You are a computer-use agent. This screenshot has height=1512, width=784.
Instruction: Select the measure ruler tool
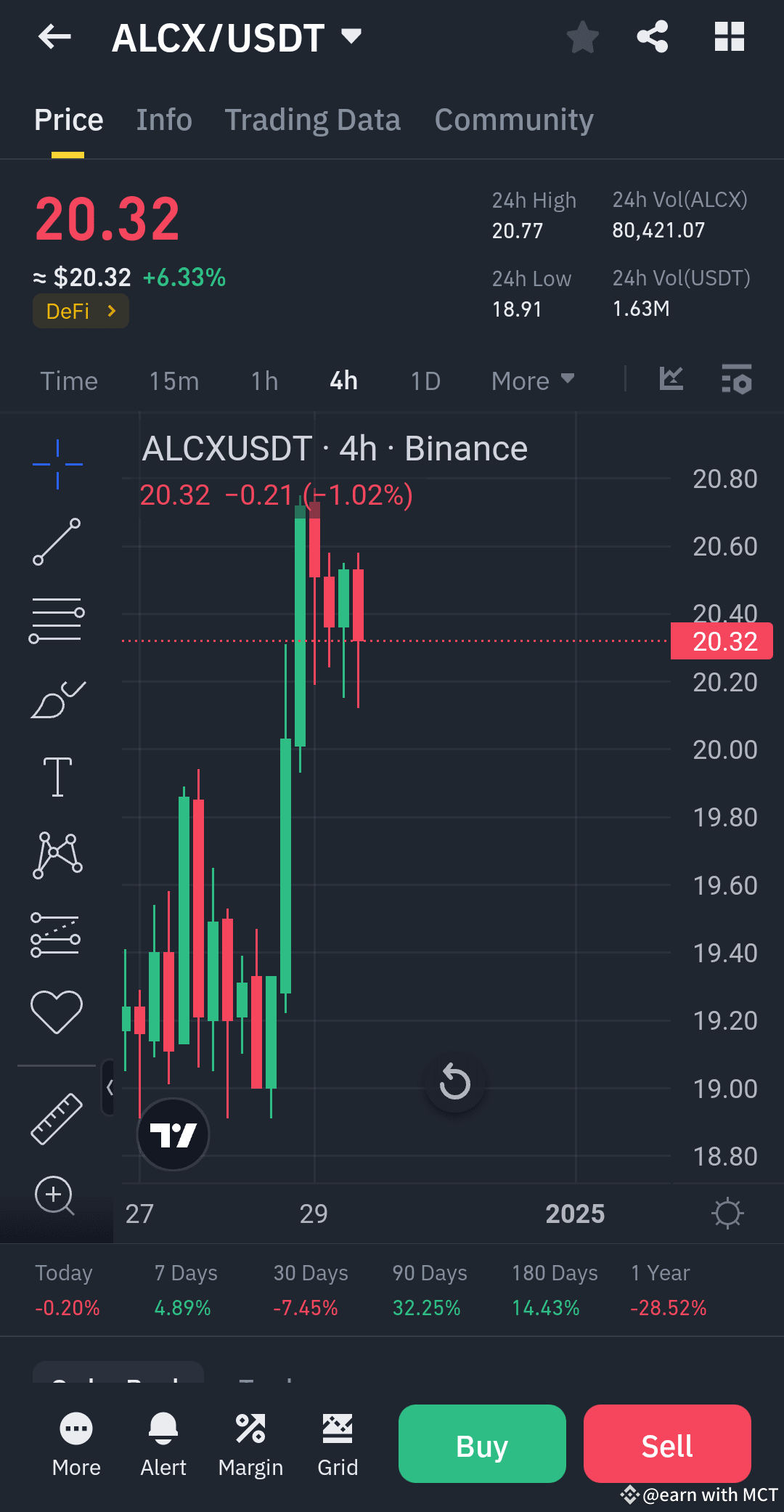(57, 1118)
